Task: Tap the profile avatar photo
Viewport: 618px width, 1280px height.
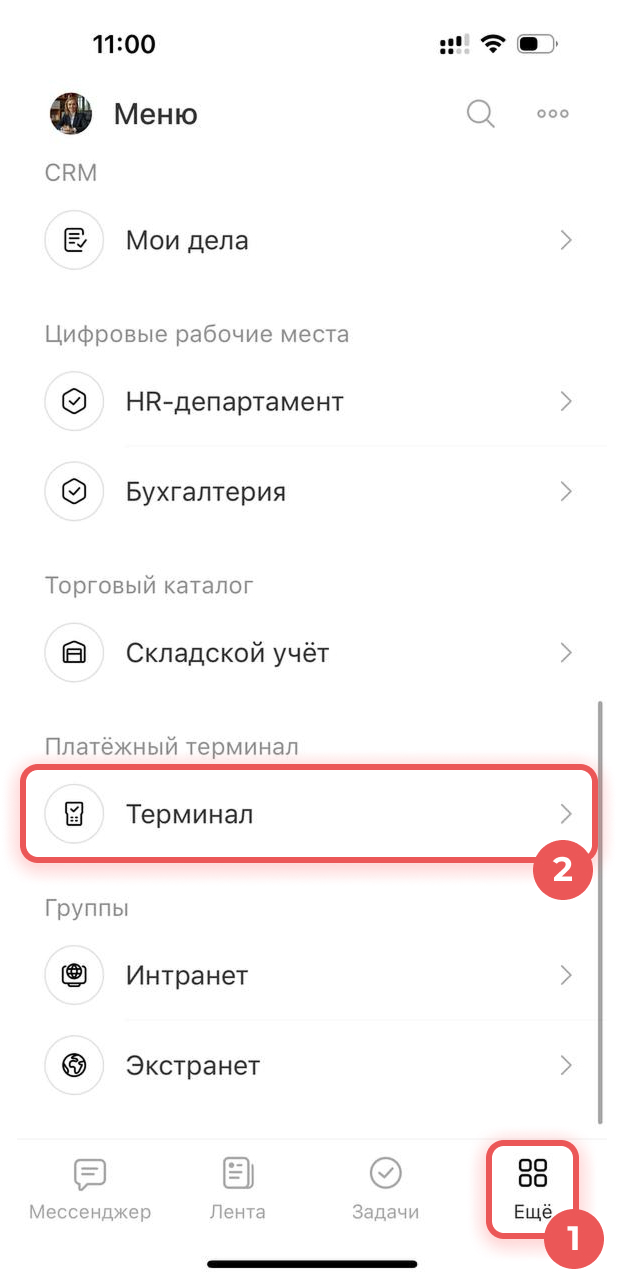Action: pos(71,114)
